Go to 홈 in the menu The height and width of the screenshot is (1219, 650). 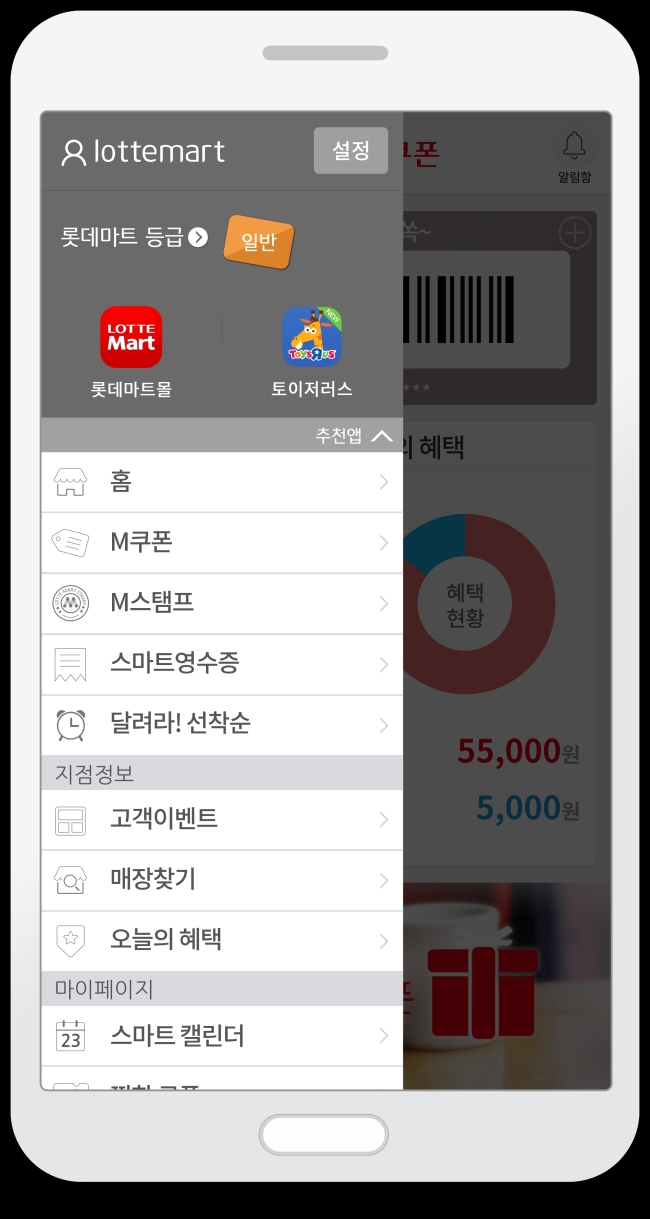222,483
